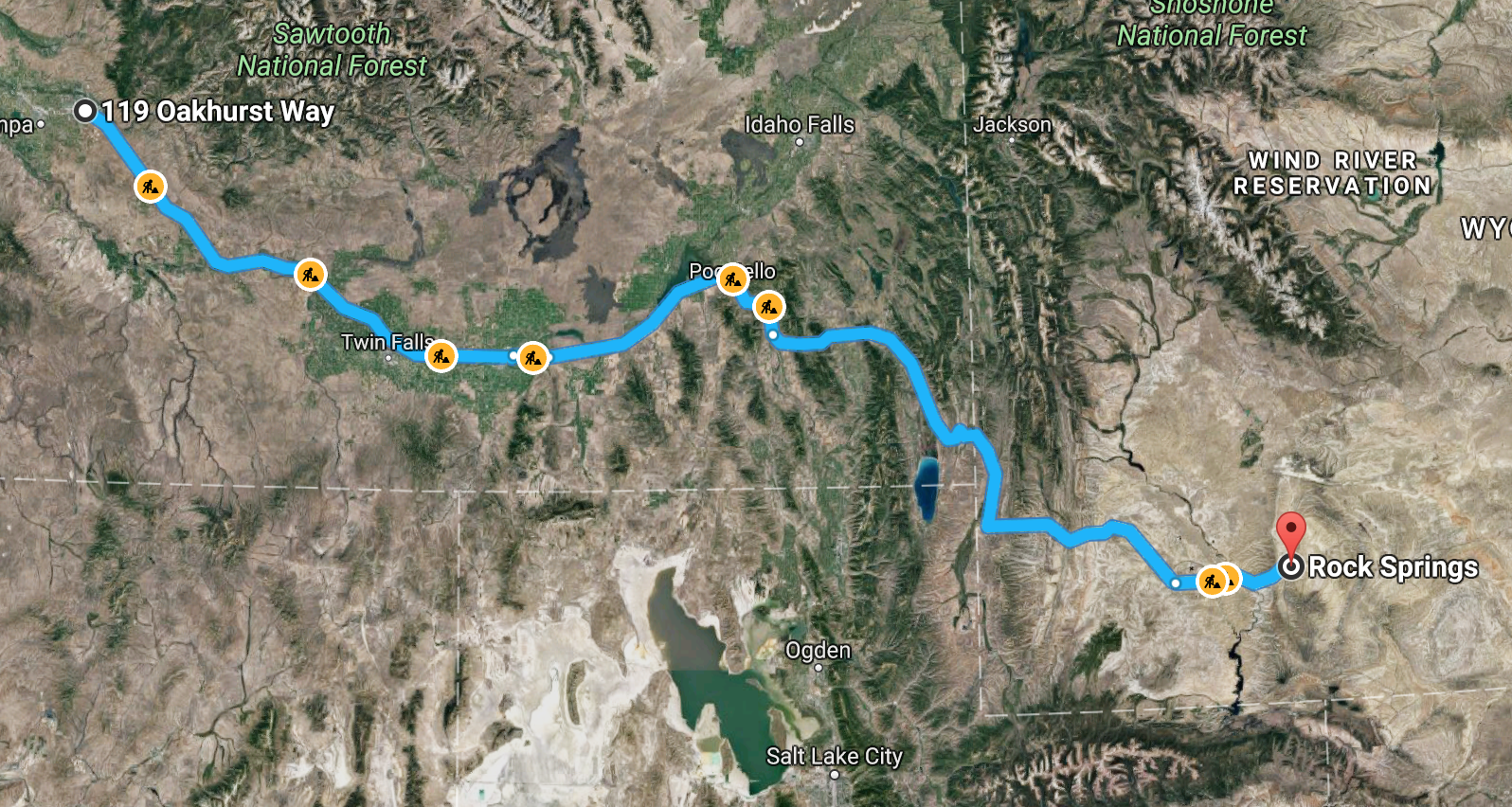Screen dimensions: 1512x807
Task: Select the Jackson place label
Action: [x=1012, y=125]
